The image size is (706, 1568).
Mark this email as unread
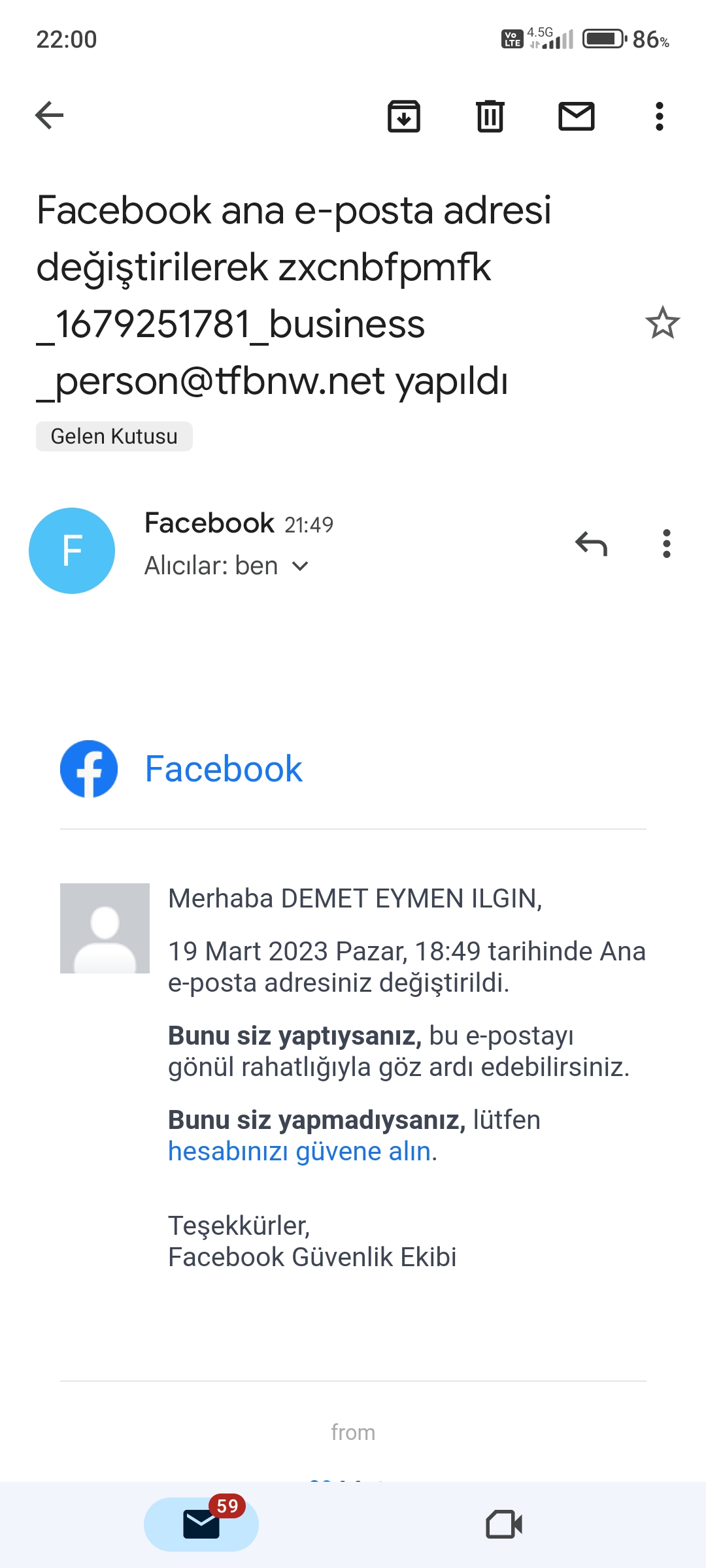pos(576,116)
